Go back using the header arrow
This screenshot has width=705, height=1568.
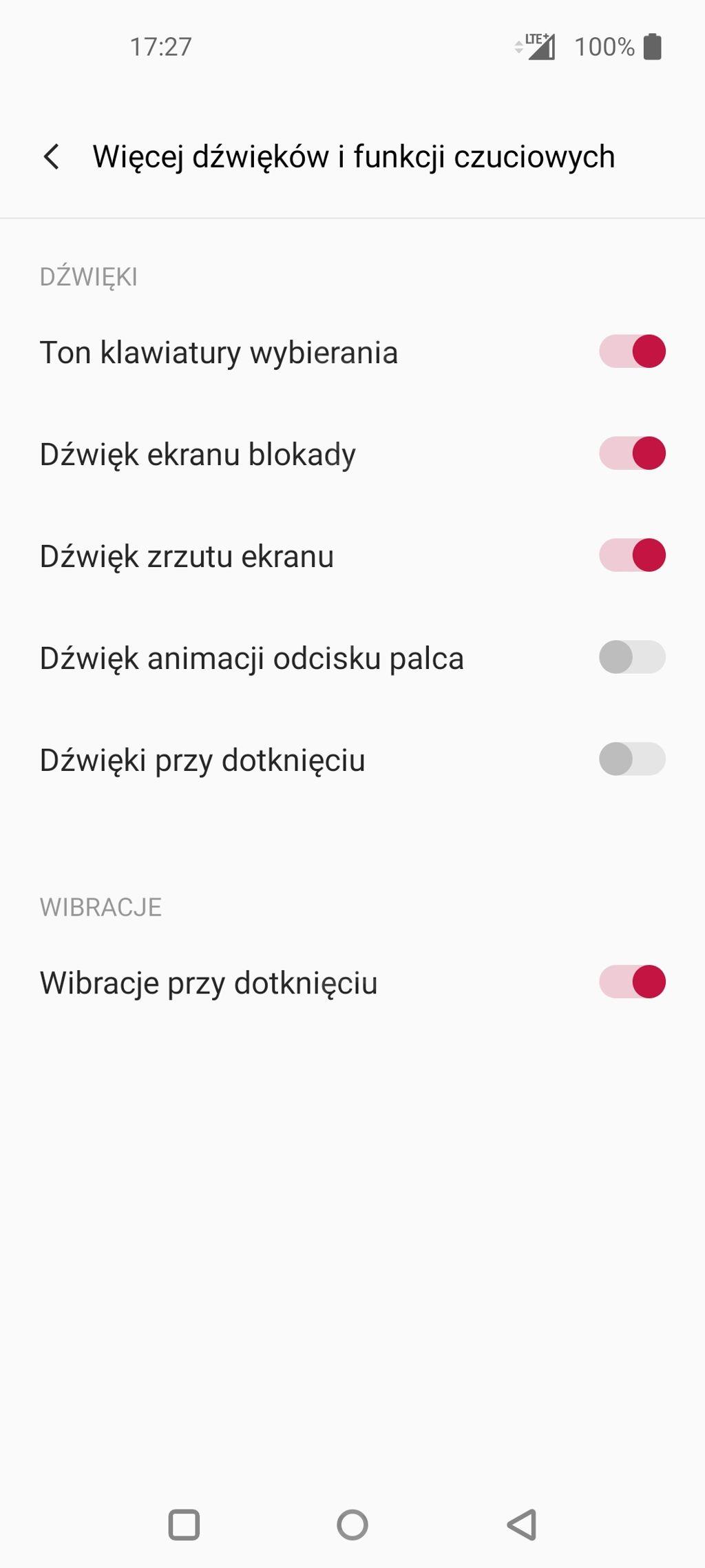click(52, 157)
